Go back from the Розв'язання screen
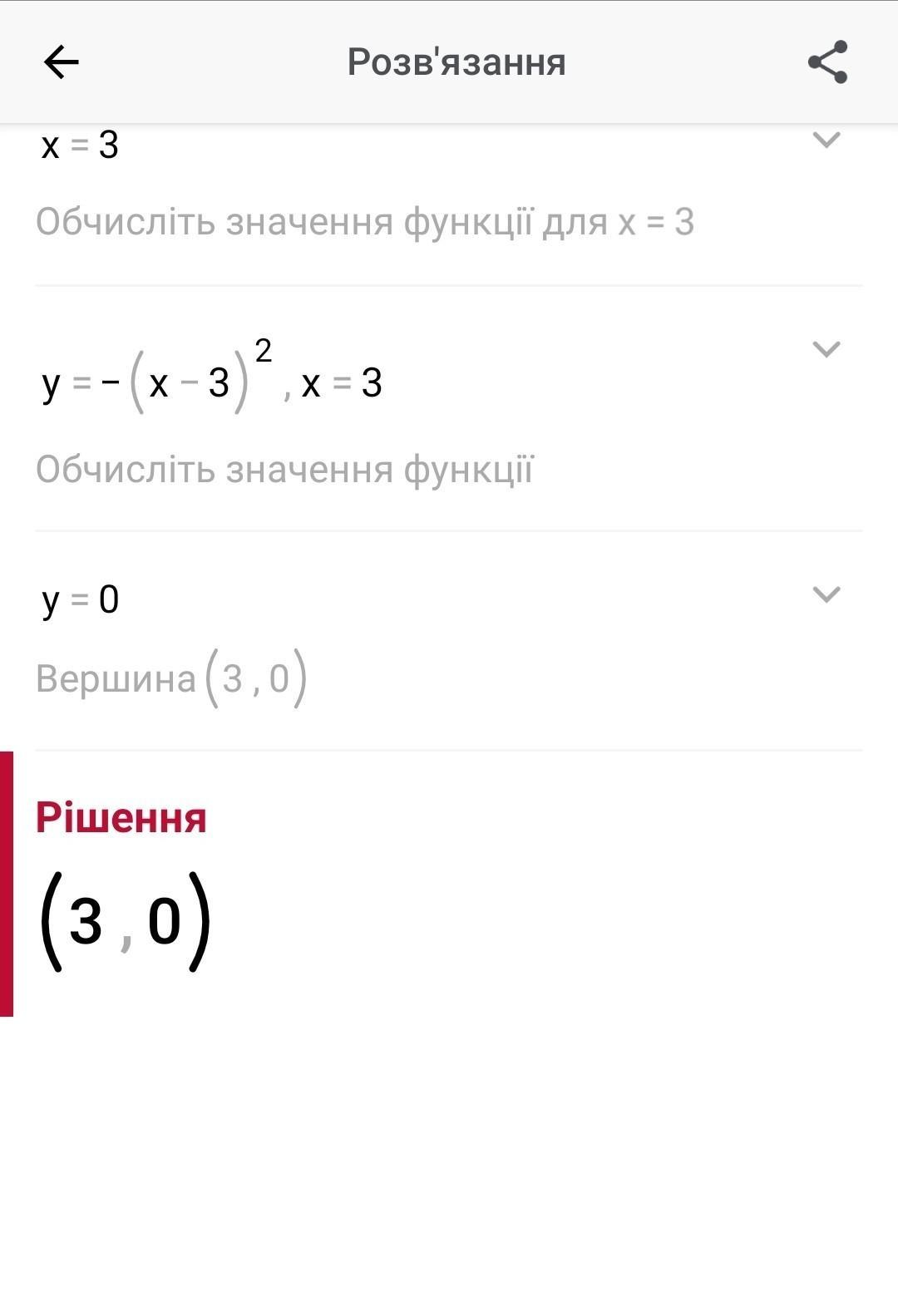The width and height of the screenshot is (898, 1316). coord(61,62)
